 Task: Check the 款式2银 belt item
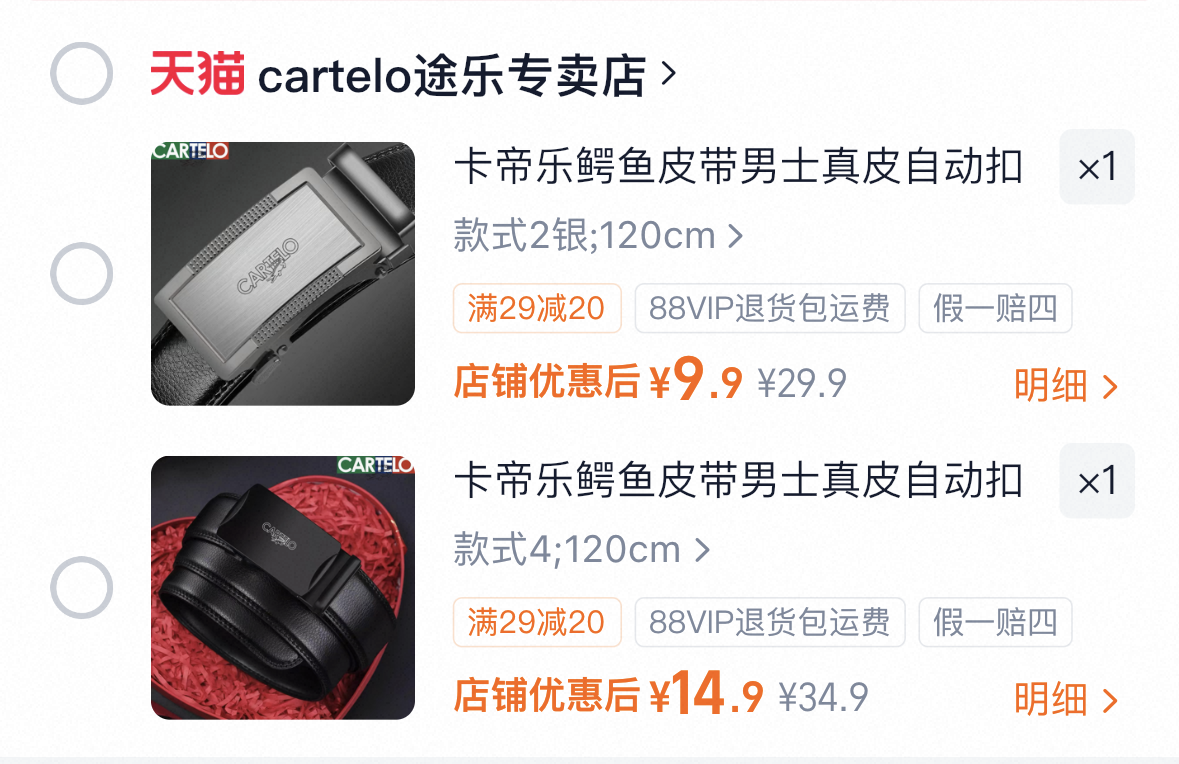click(x=81, y=274)
